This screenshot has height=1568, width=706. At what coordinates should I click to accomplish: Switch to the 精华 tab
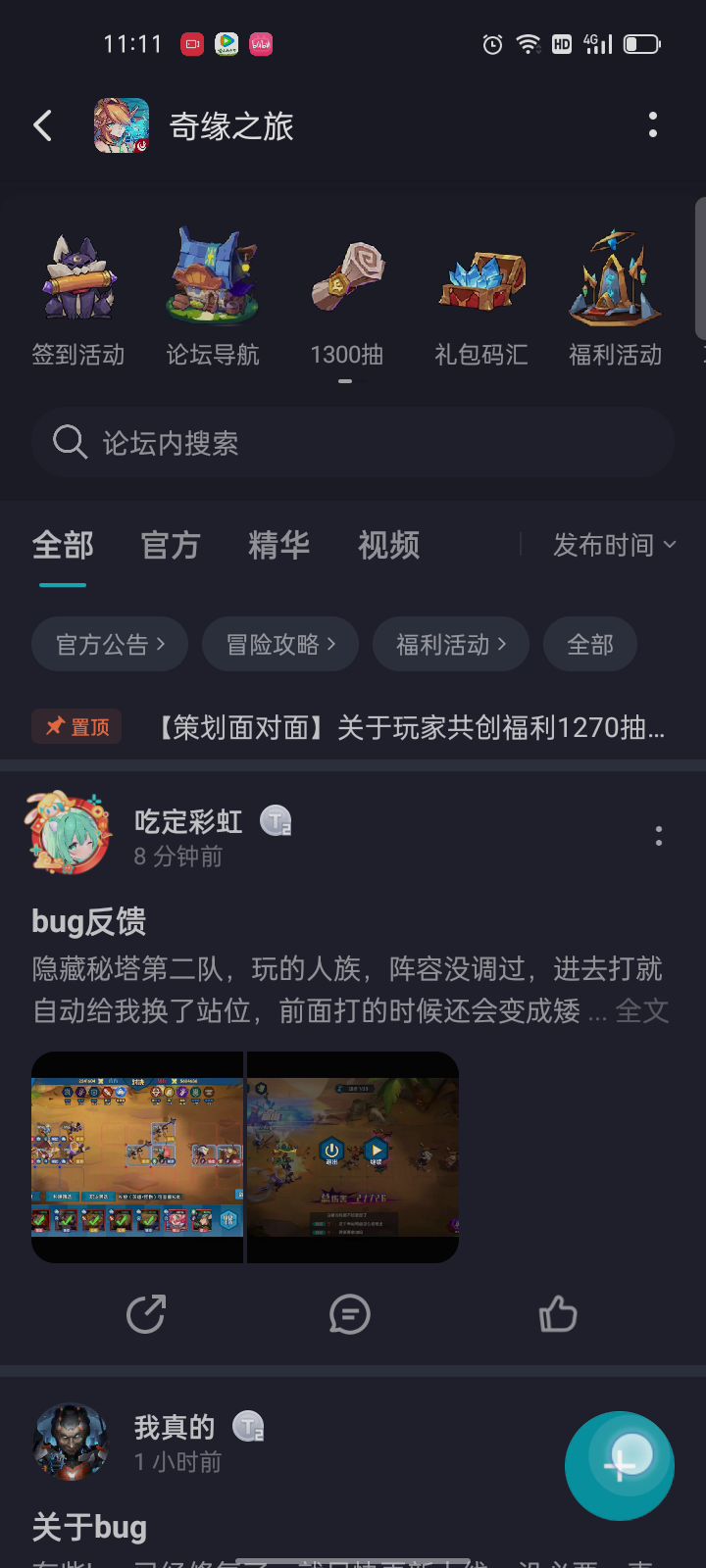(x=279, y=545)
